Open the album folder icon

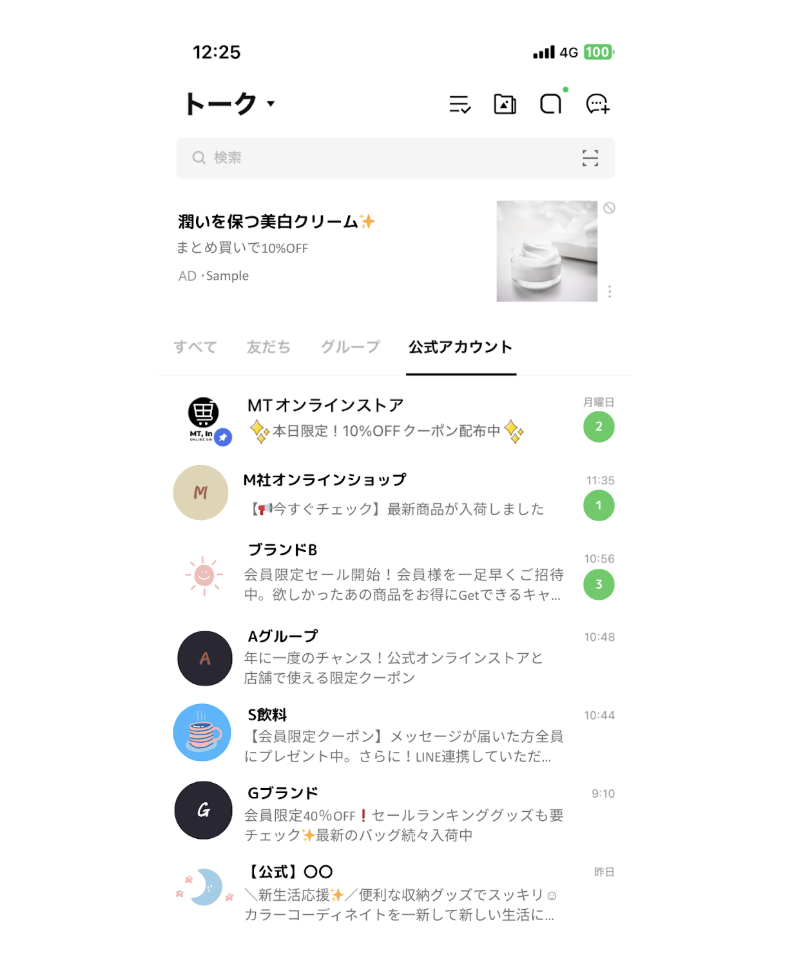(505, 104)
